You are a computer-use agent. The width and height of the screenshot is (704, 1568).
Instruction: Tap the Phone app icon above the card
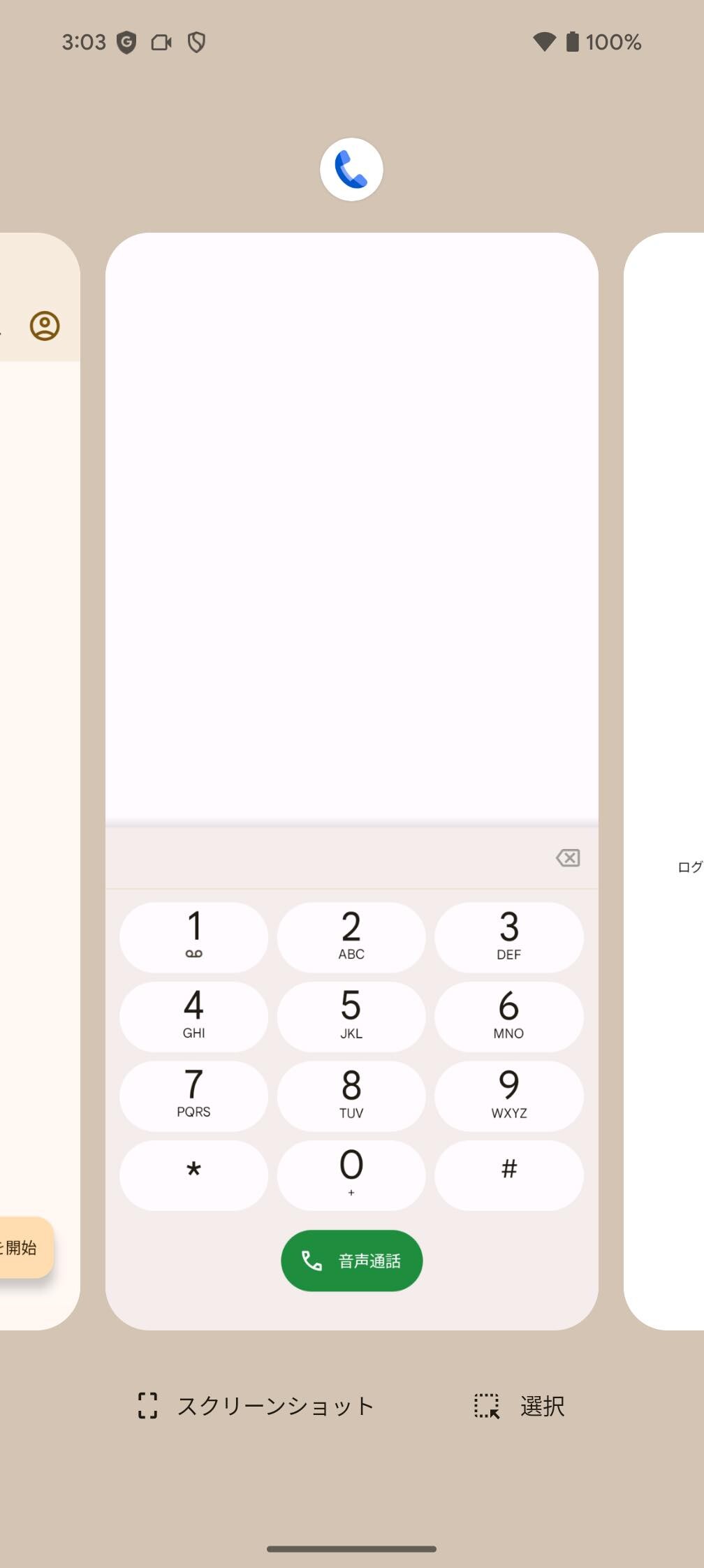351,169
